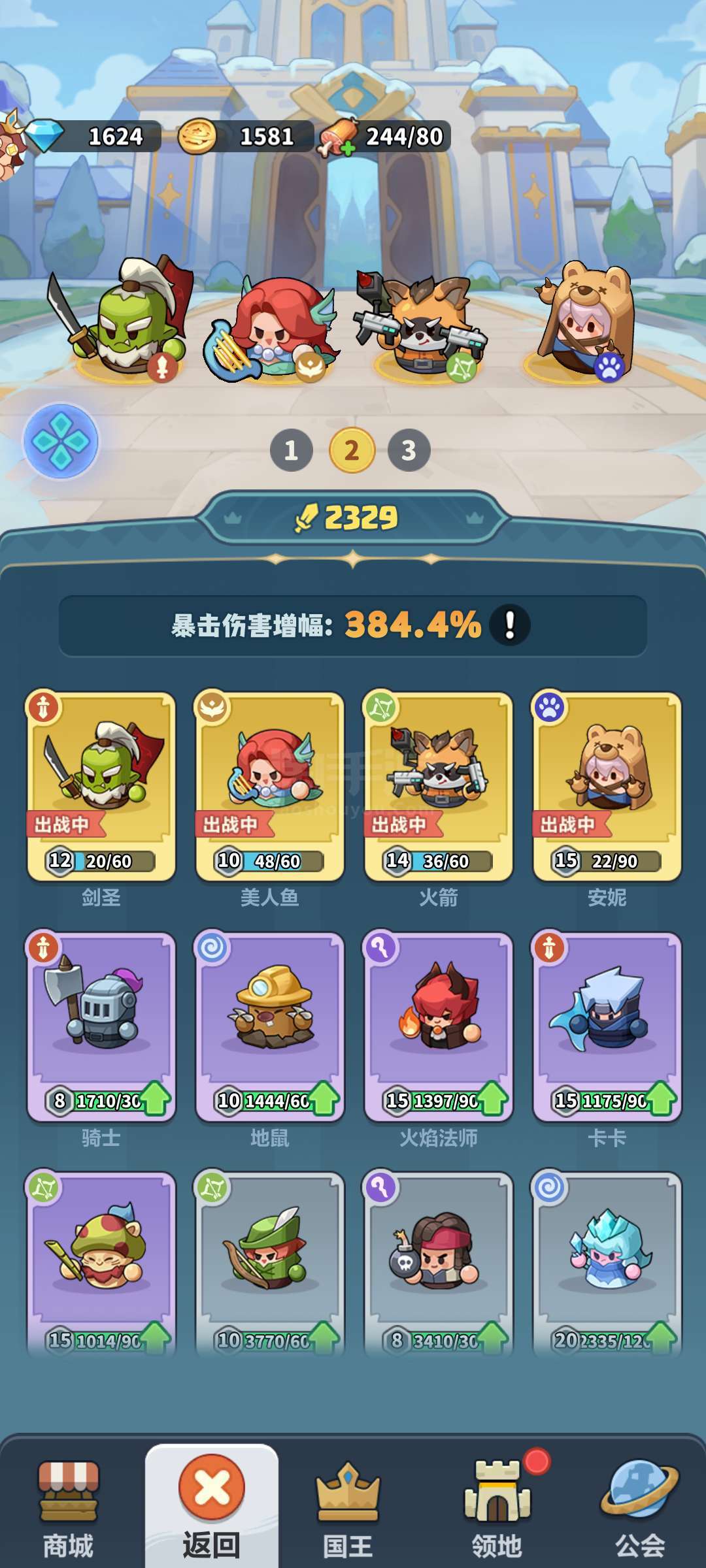706x1568 pixels.
Task: Select the 安妮 hero card
Action: pyautogui.click(x=607, y=787)
